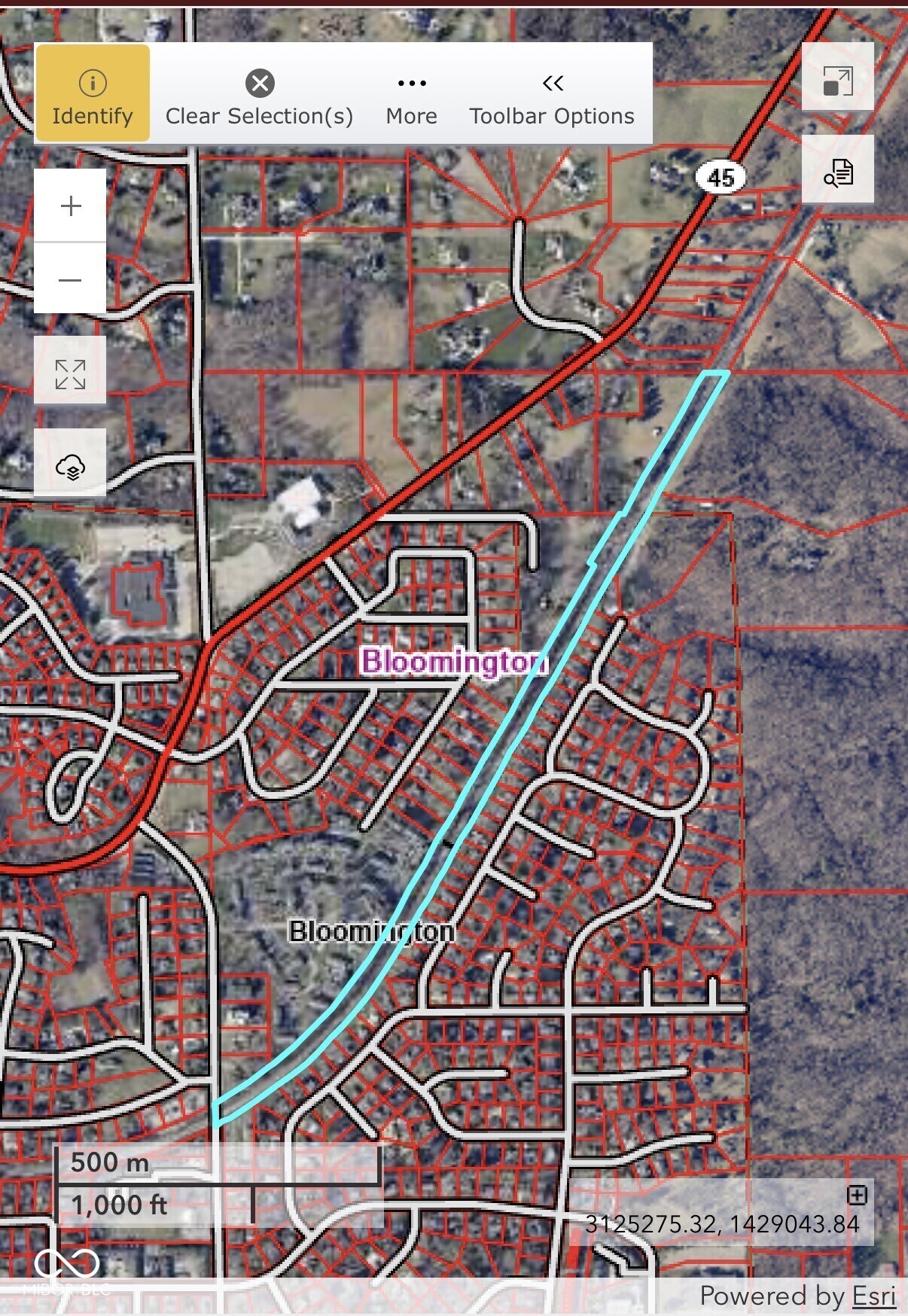Image resolution: width=908 pixels, height=1316 pixels.
Task: Click the Clear Selection(s) X icon
Action: click(260, 84)
